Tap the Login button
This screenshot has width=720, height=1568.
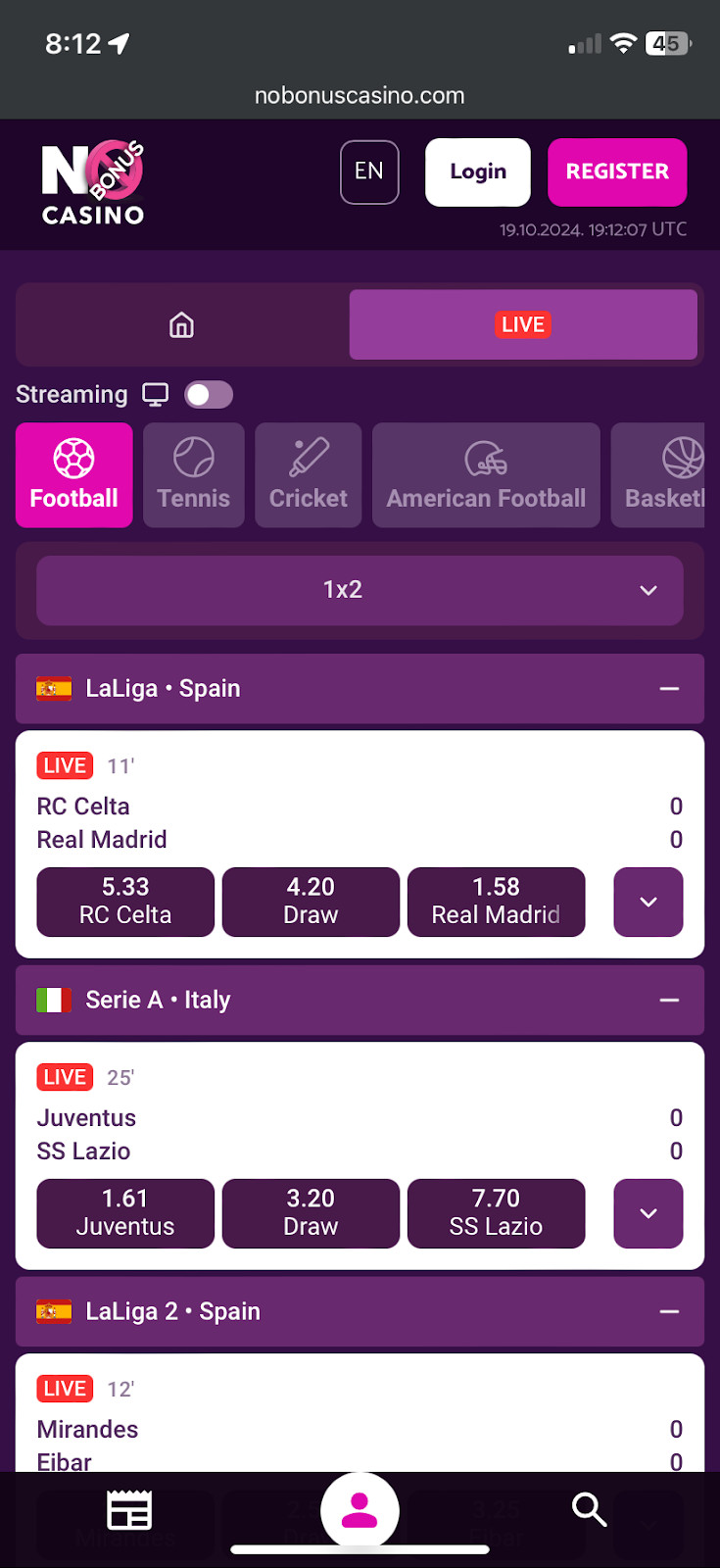[478, 171]
